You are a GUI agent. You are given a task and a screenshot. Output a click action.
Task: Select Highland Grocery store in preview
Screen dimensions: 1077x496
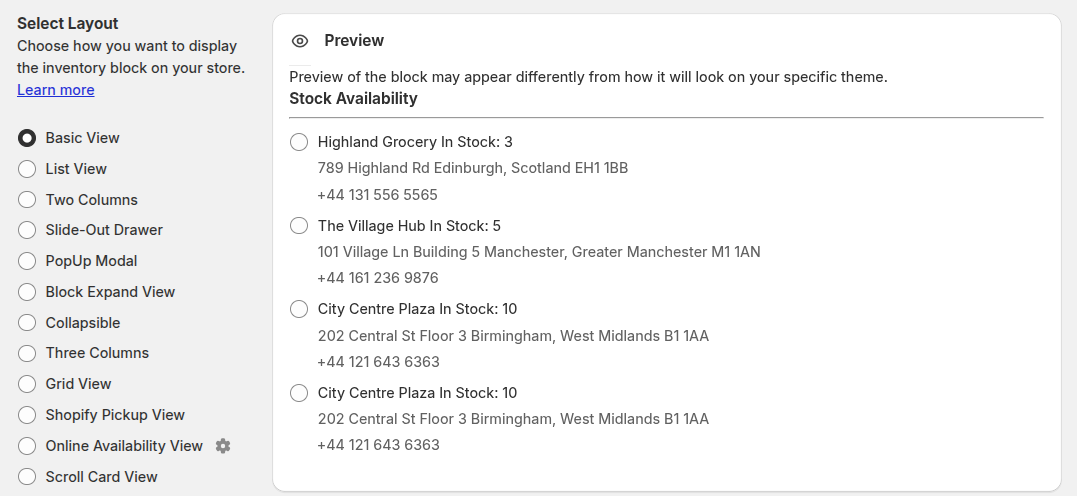point(299,142)
